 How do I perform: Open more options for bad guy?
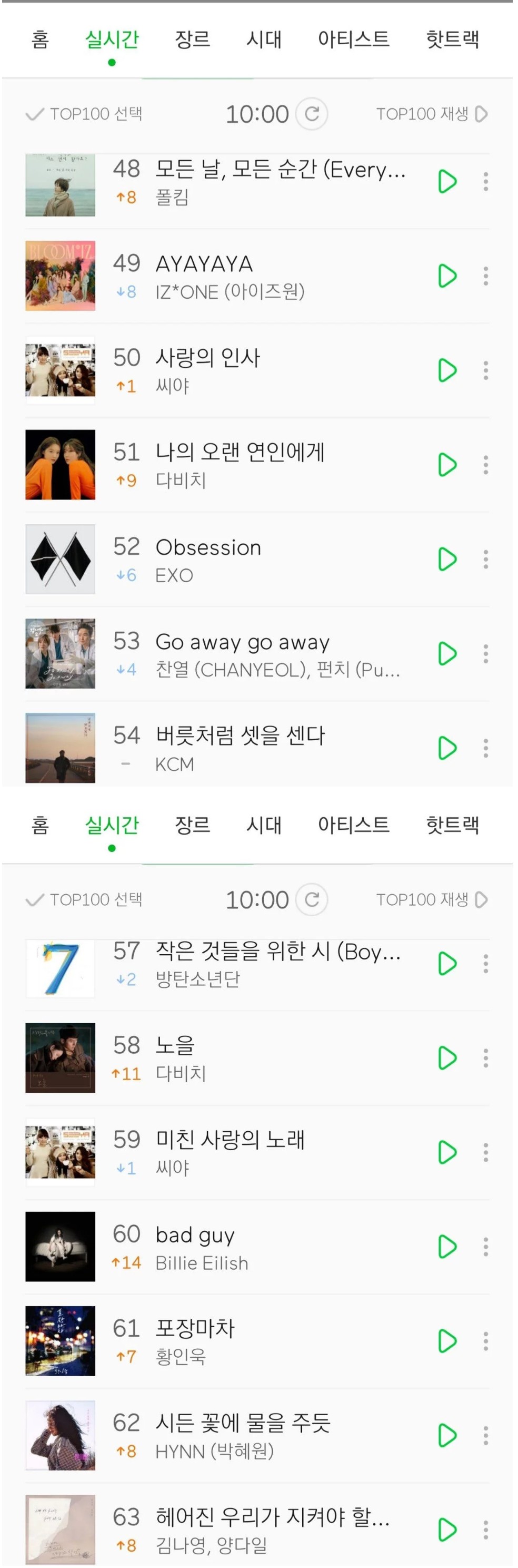(x=485, y=1246)
